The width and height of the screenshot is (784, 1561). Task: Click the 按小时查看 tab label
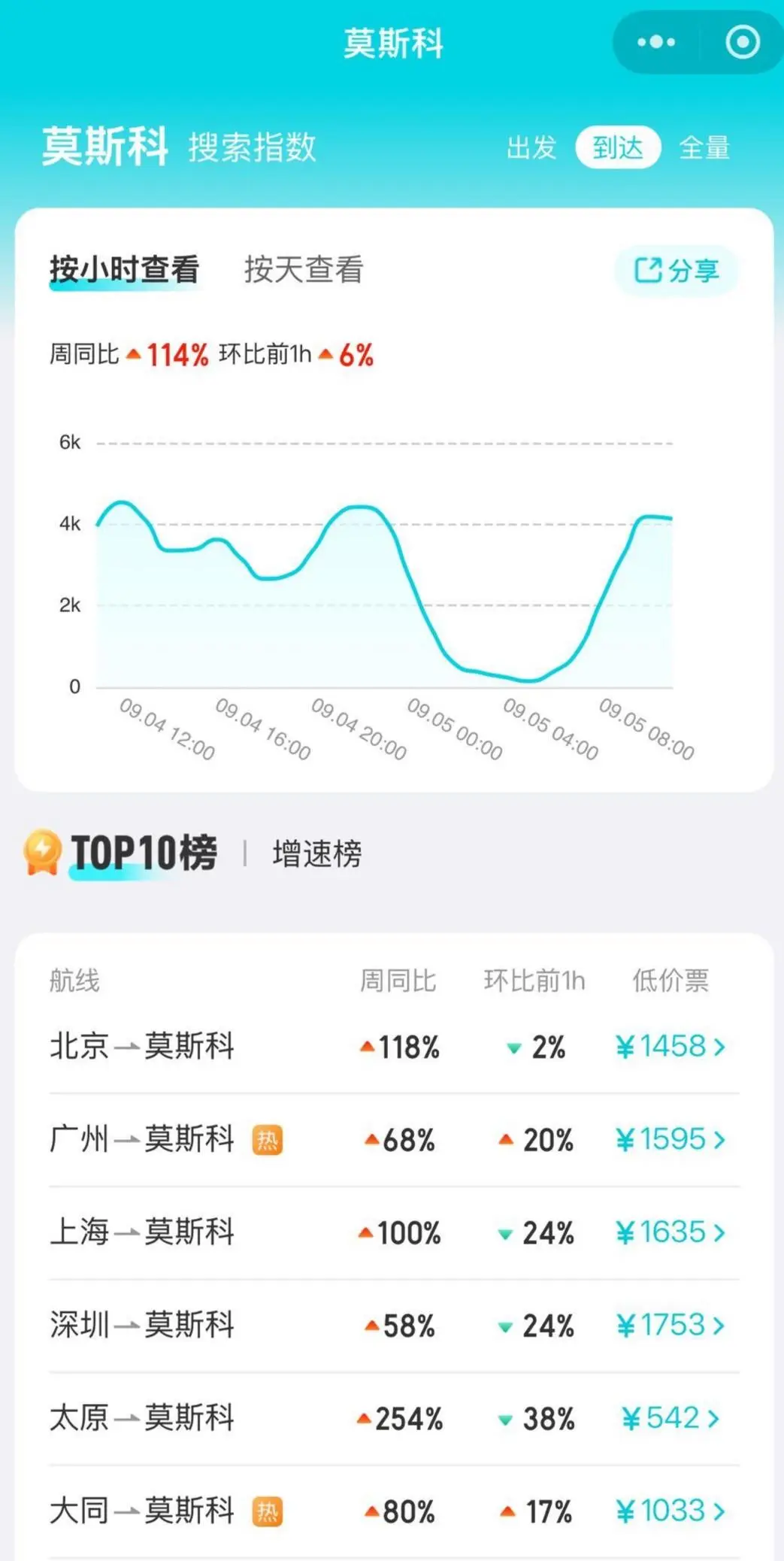125,271
